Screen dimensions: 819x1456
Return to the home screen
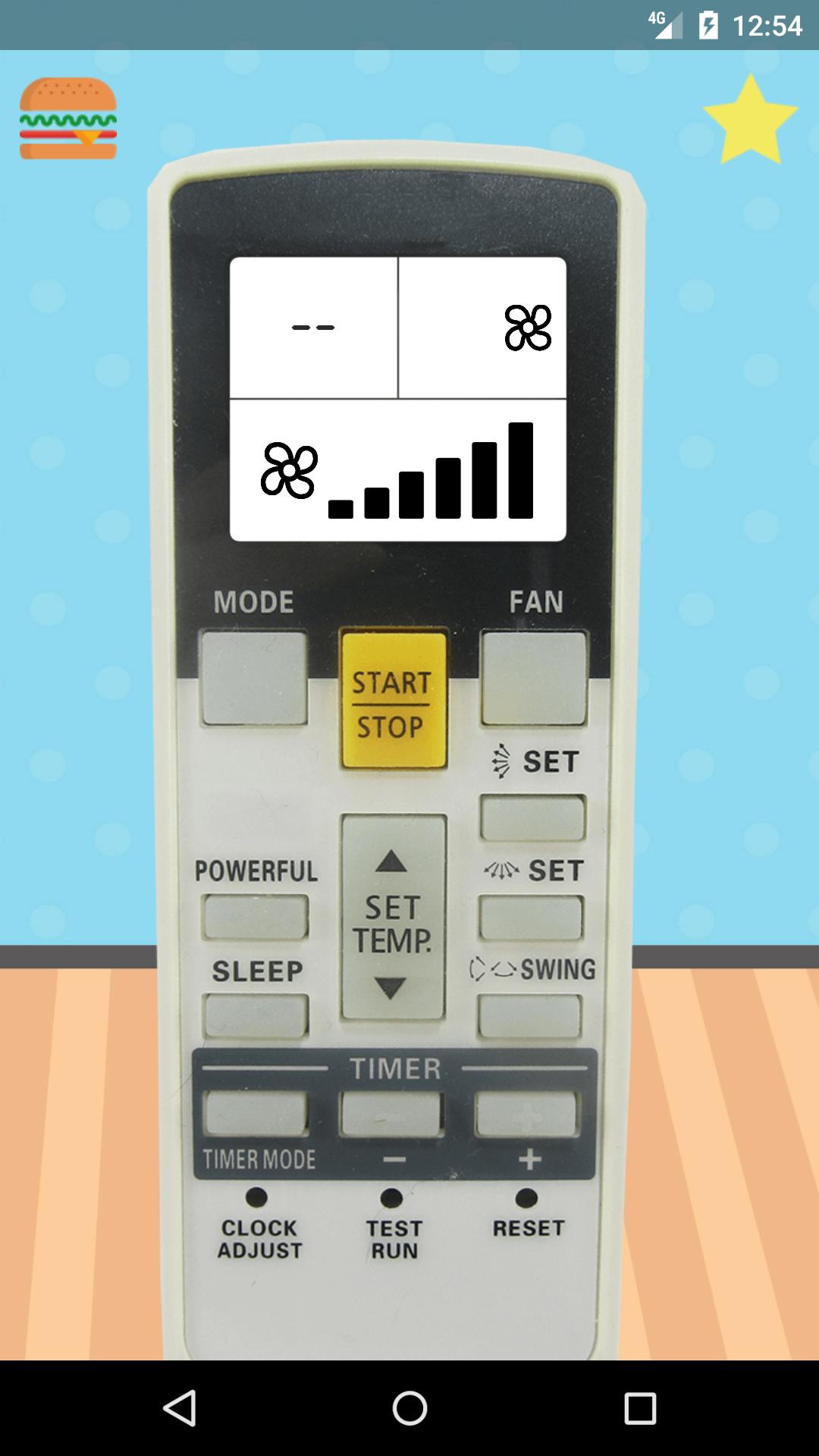pos(409,1408)
